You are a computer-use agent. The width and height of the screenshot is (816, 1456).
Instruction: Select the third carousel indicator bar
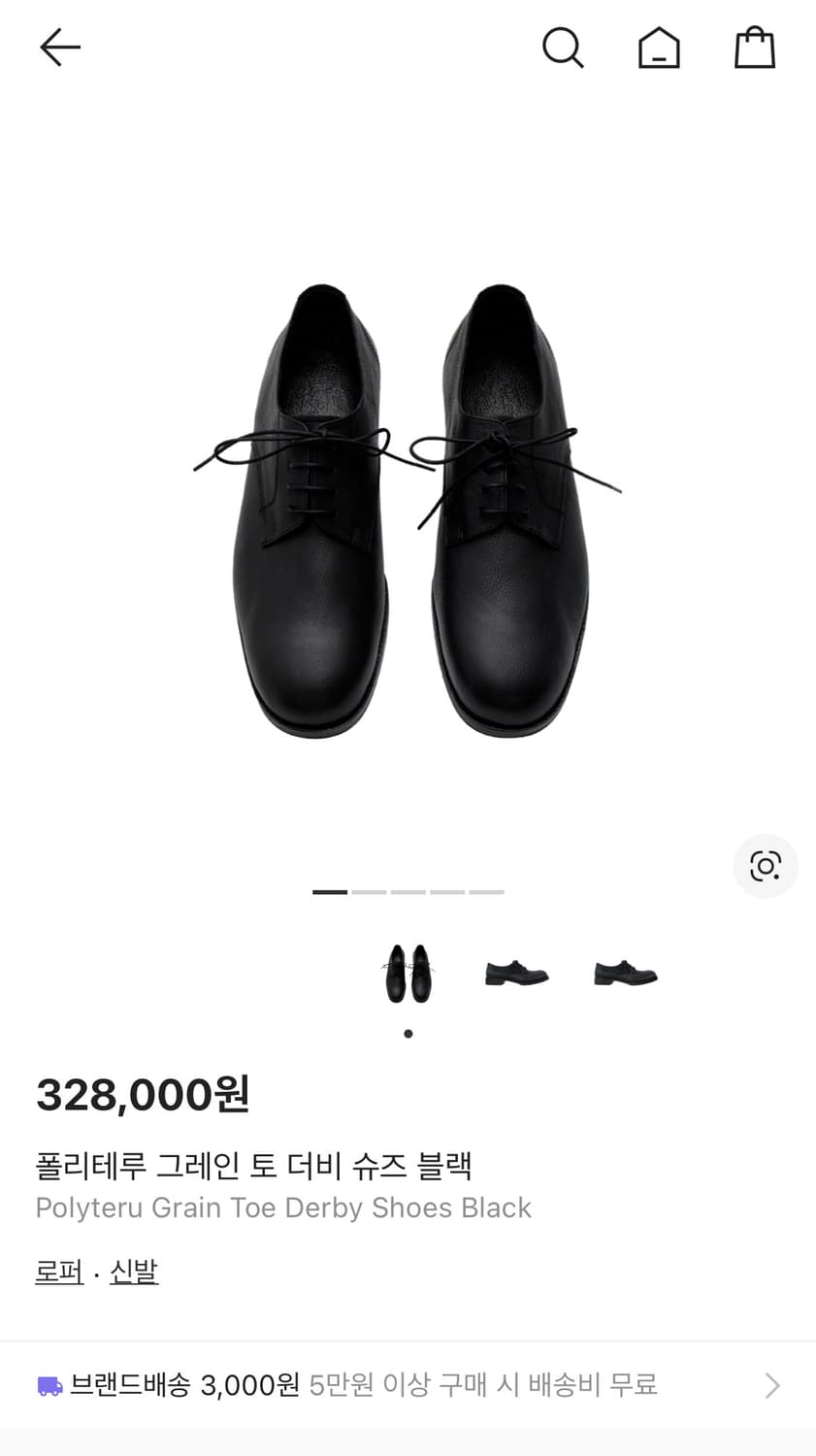pyautogui.click(x=408, y=891)
